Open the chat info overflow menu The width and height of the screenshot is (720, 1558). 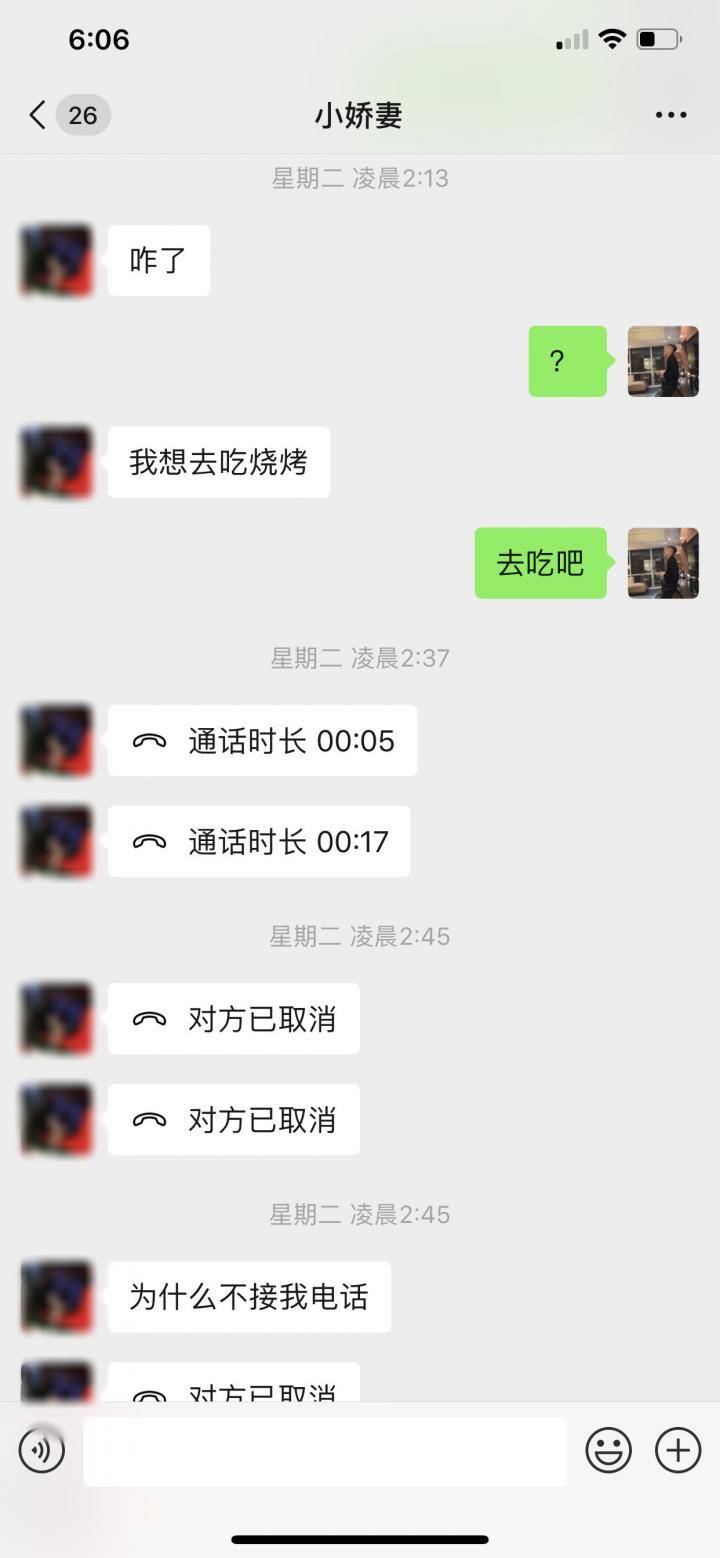pyautogui.click(x=670, y=115)
